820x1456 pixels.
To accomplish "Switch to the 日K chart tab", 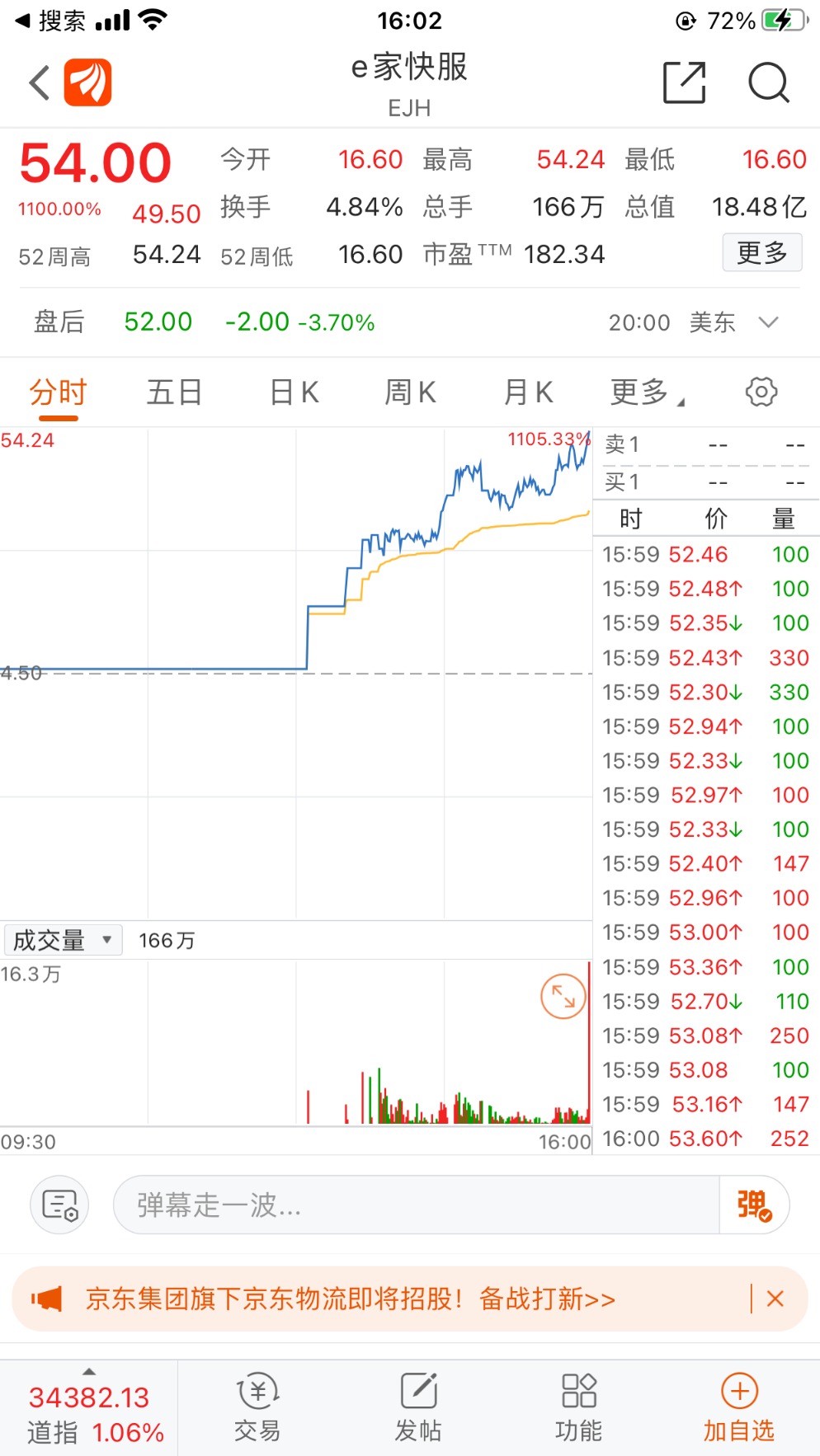I will click(295, 392).
